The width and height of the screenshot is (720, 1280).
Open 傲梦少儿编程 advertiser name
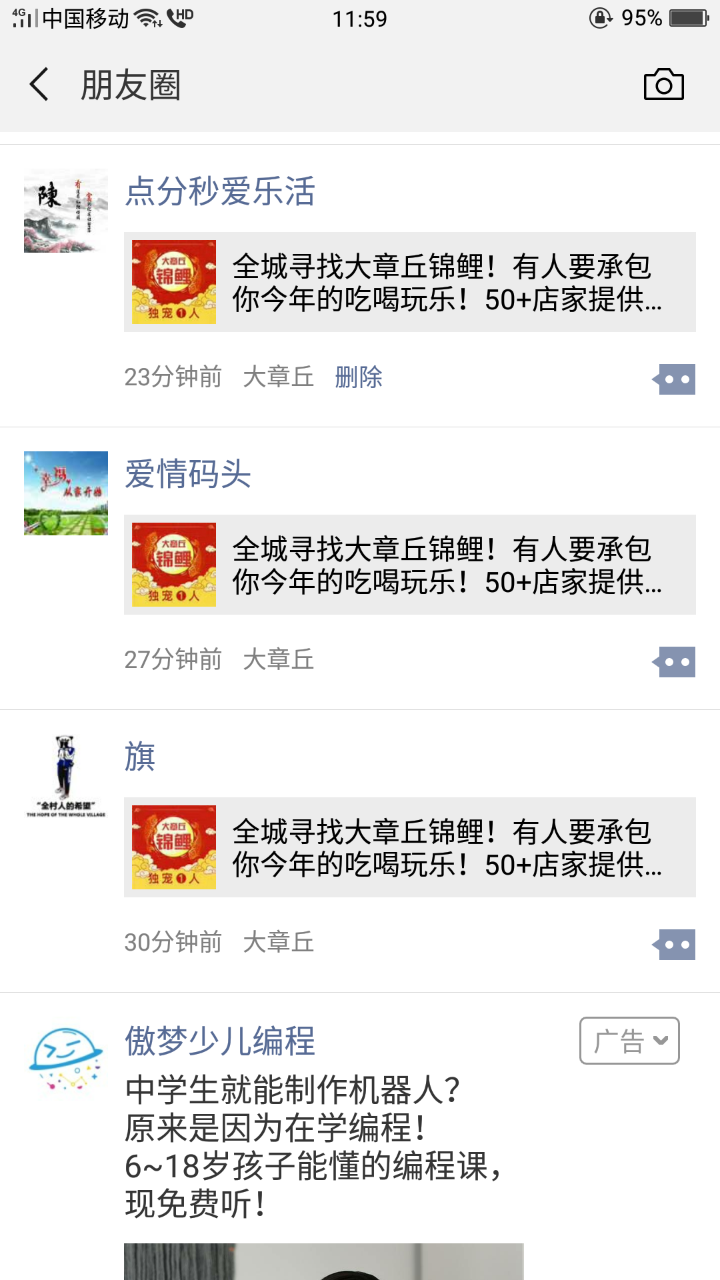(220, 1041)
